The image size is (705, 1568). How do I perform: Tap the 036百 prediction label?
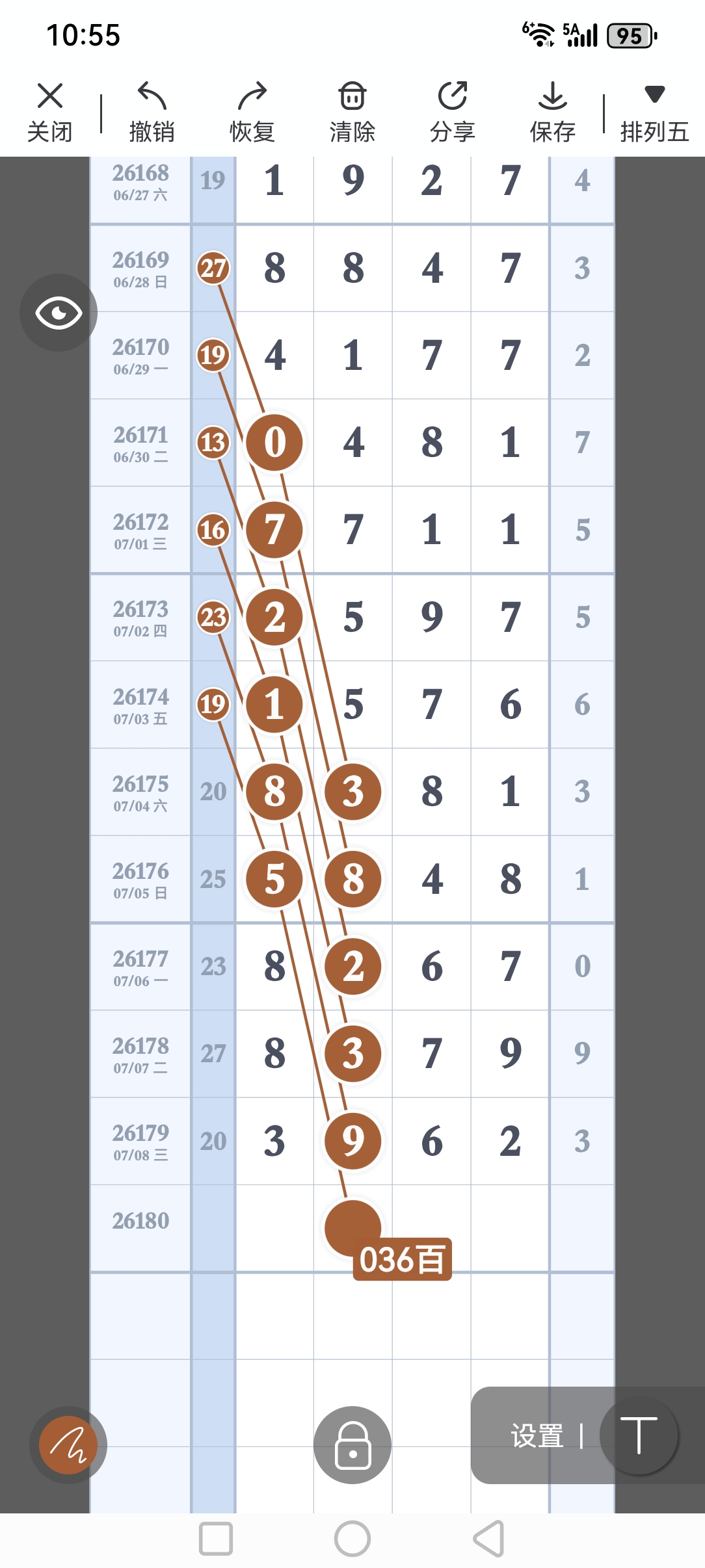click(x=402, y=1259)
